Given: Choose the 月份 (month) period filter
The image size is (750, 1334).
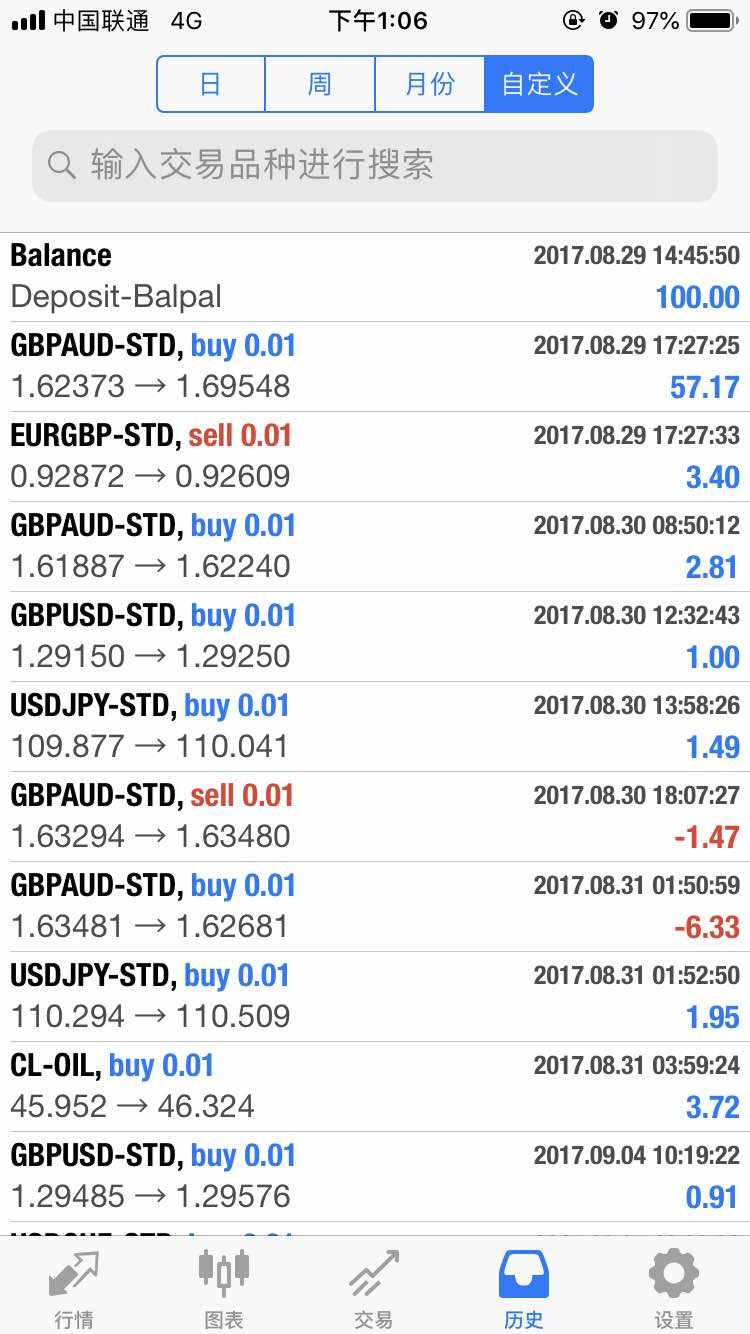Looking at the screenshot, I should 429,84.
